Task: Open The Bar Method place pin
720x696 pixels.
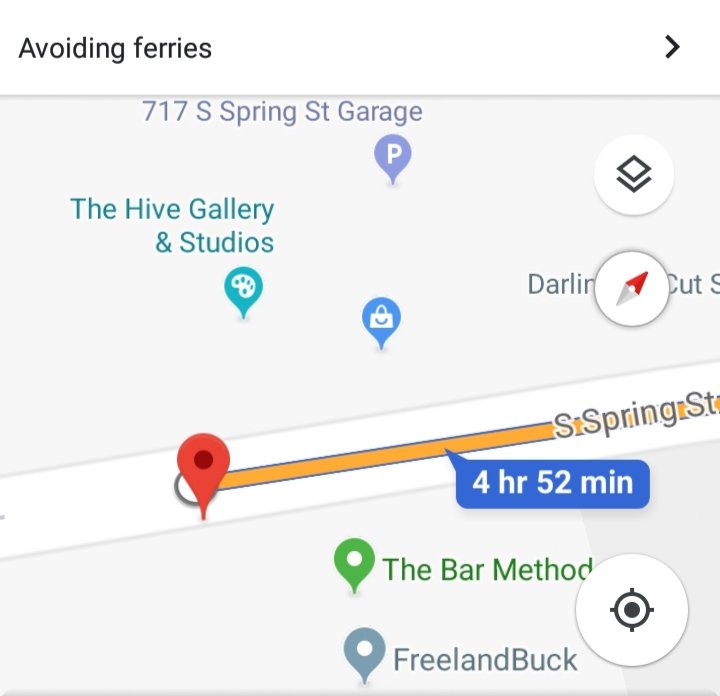Action: tap(353, 563)
